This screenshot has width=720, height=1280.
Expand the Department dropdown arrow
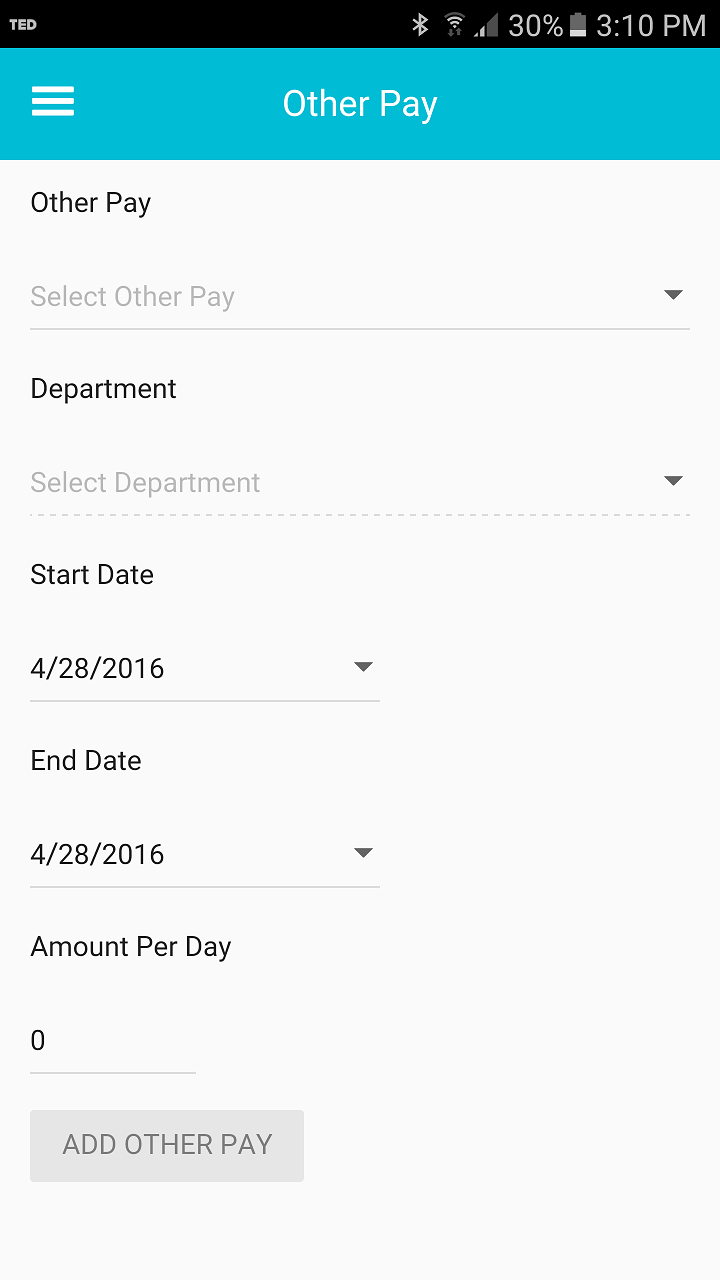tap(674, 480)
